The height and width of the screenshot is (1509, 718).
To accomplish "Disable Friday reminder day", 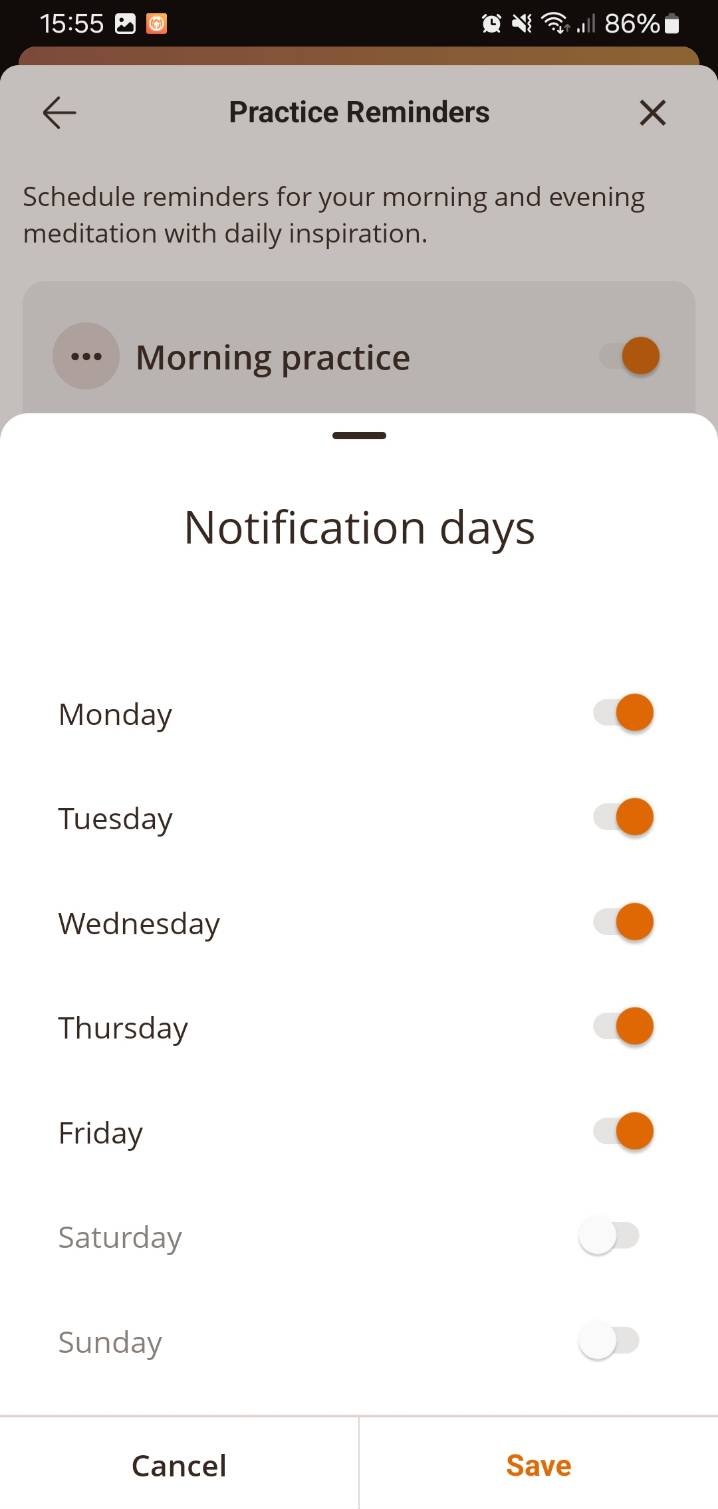I will (x=624, y=1132).
